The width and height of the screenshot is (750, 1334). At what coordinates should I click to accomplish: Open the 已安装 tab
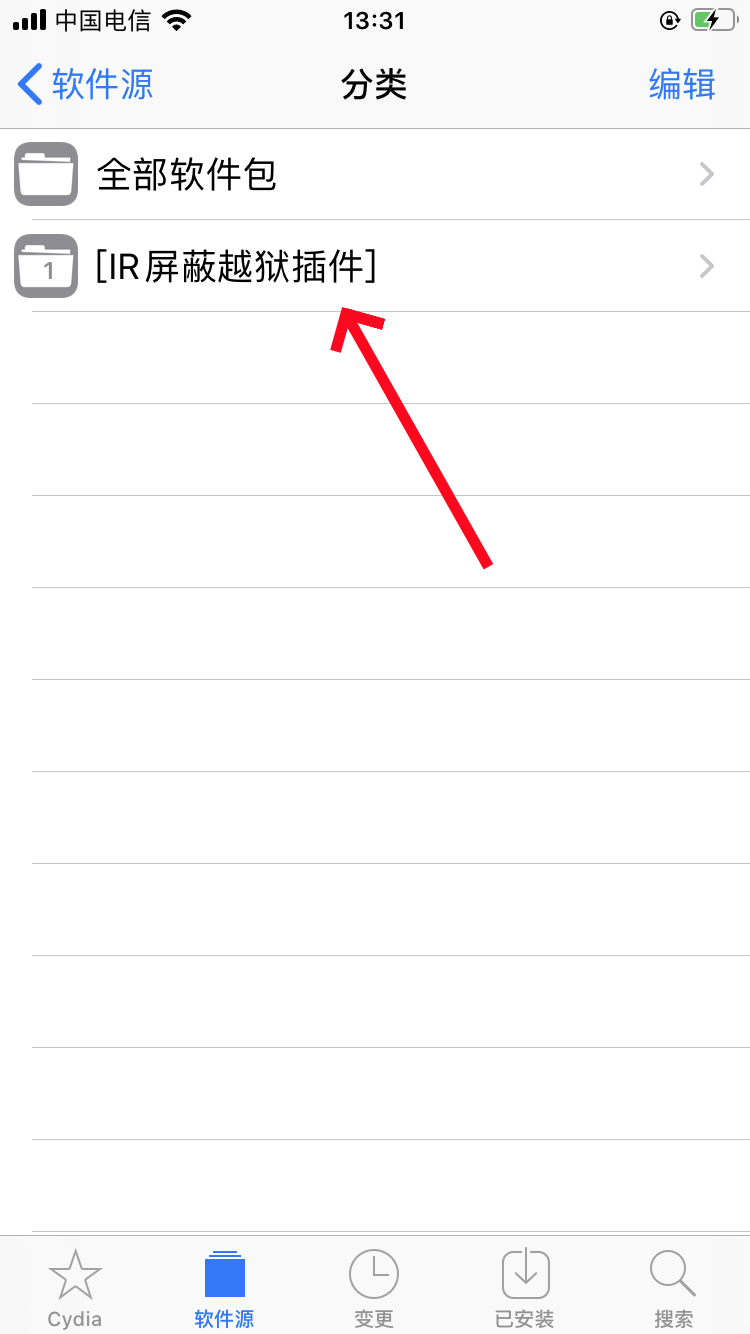pyautogui.click(x=524, y=1288)
